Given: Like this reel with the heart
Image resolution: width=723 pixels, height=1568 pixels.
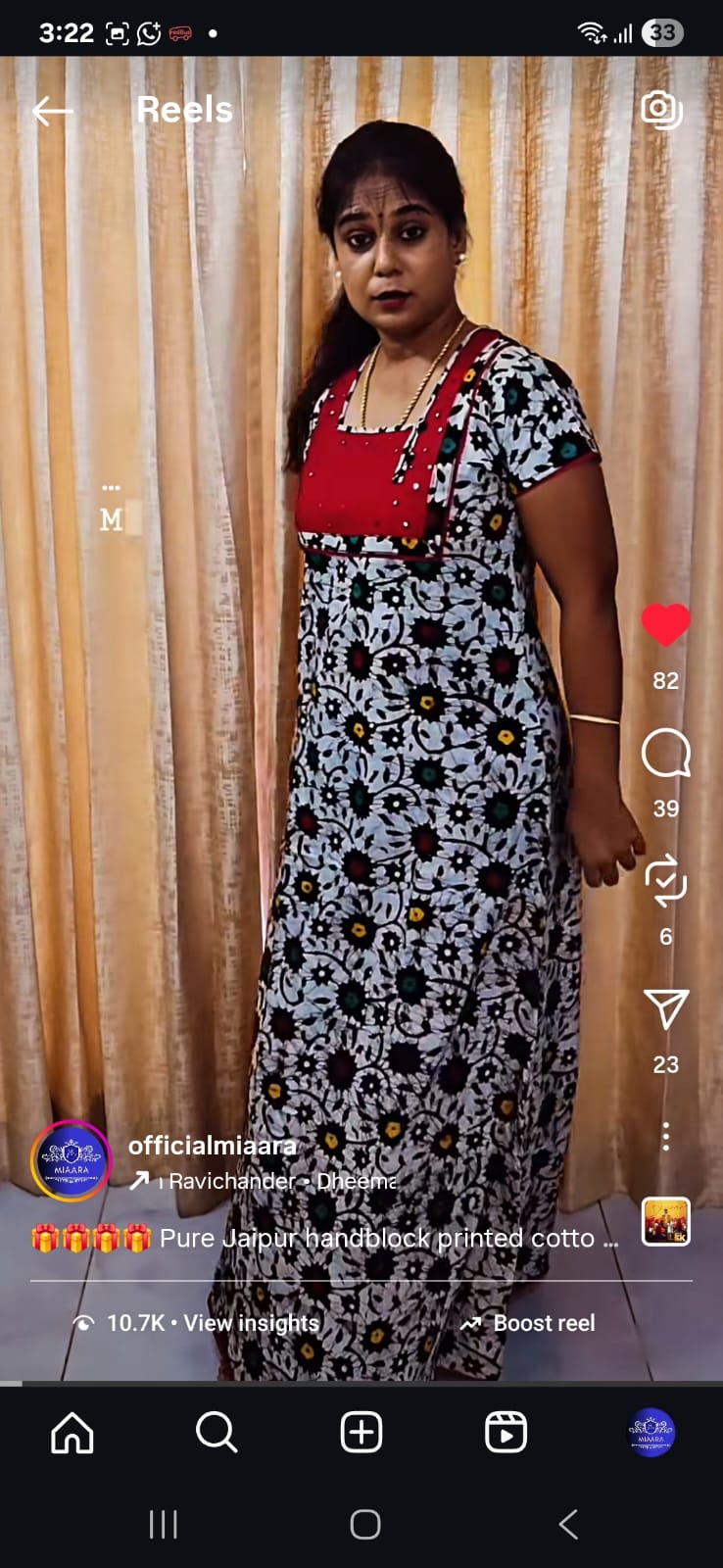Looking at the screenshot, I should pyautogui.click(x=665, y=625).
